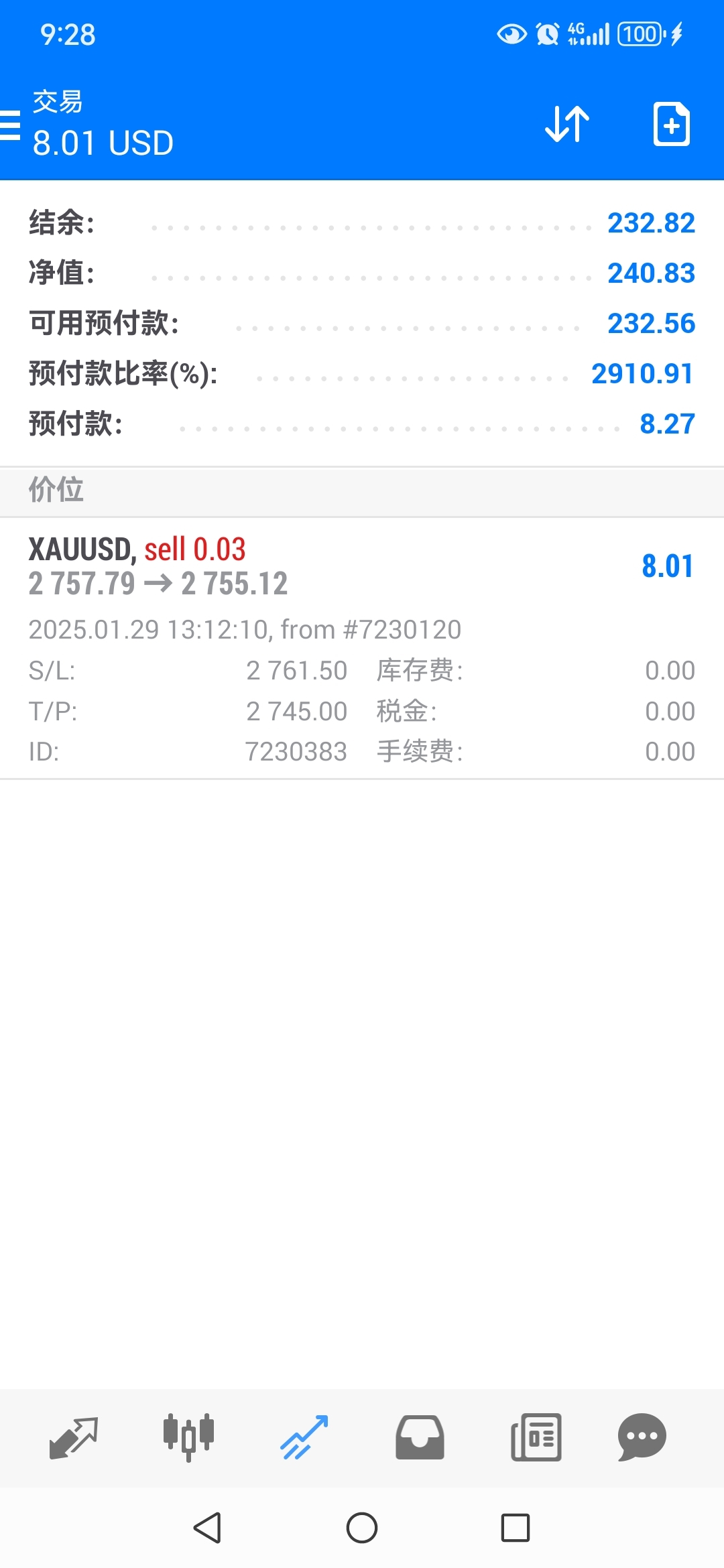
Task: Return to the home screen
Action: click(362, 1528)
